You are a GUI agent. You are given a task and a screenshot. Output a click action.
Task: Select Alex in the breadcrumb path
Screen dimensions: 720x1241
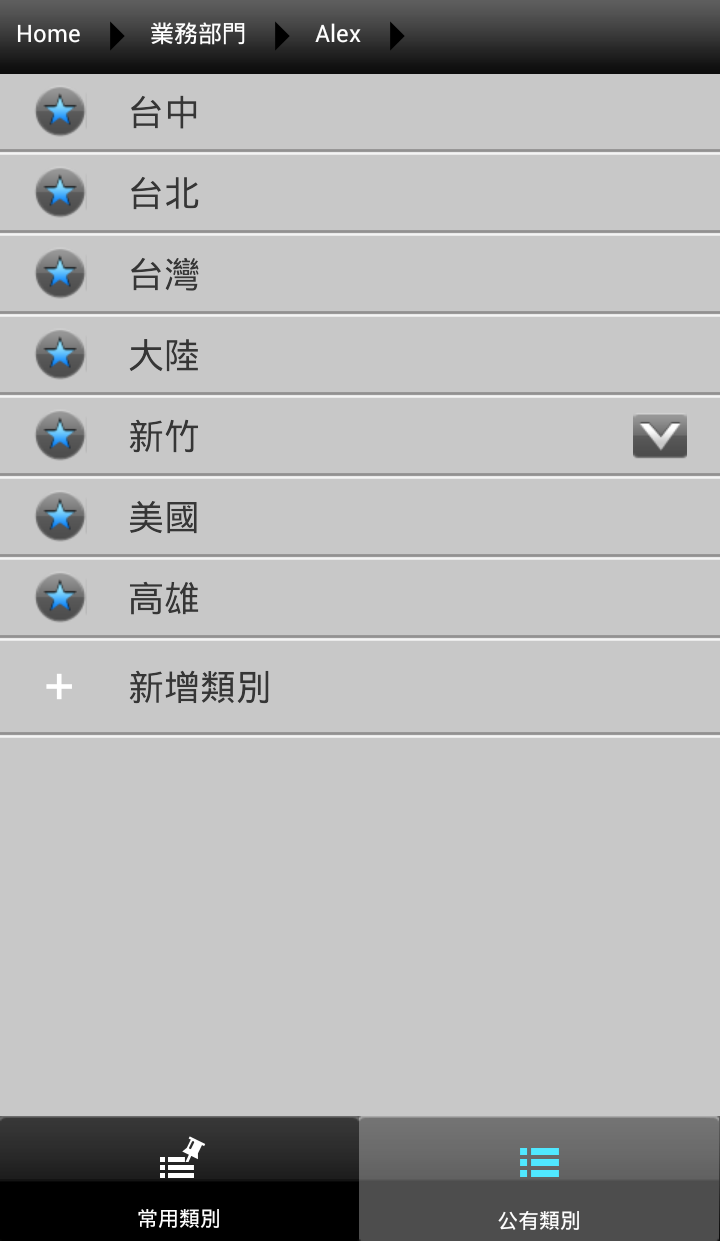[338, 34]
